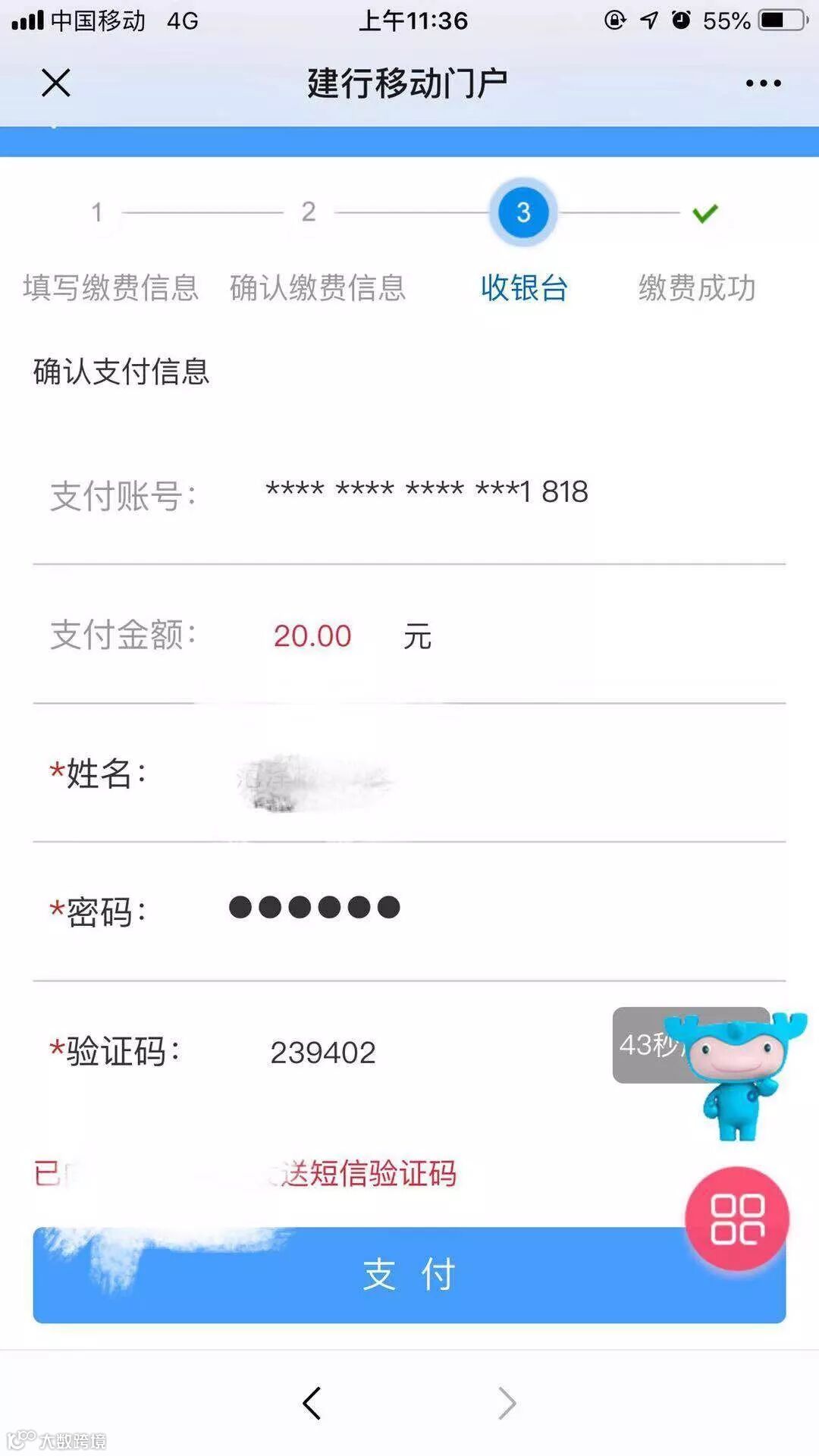This screenshot has height=1456, width=819.
Task: Click the 验证码 verification code field
Action: 322,1051
